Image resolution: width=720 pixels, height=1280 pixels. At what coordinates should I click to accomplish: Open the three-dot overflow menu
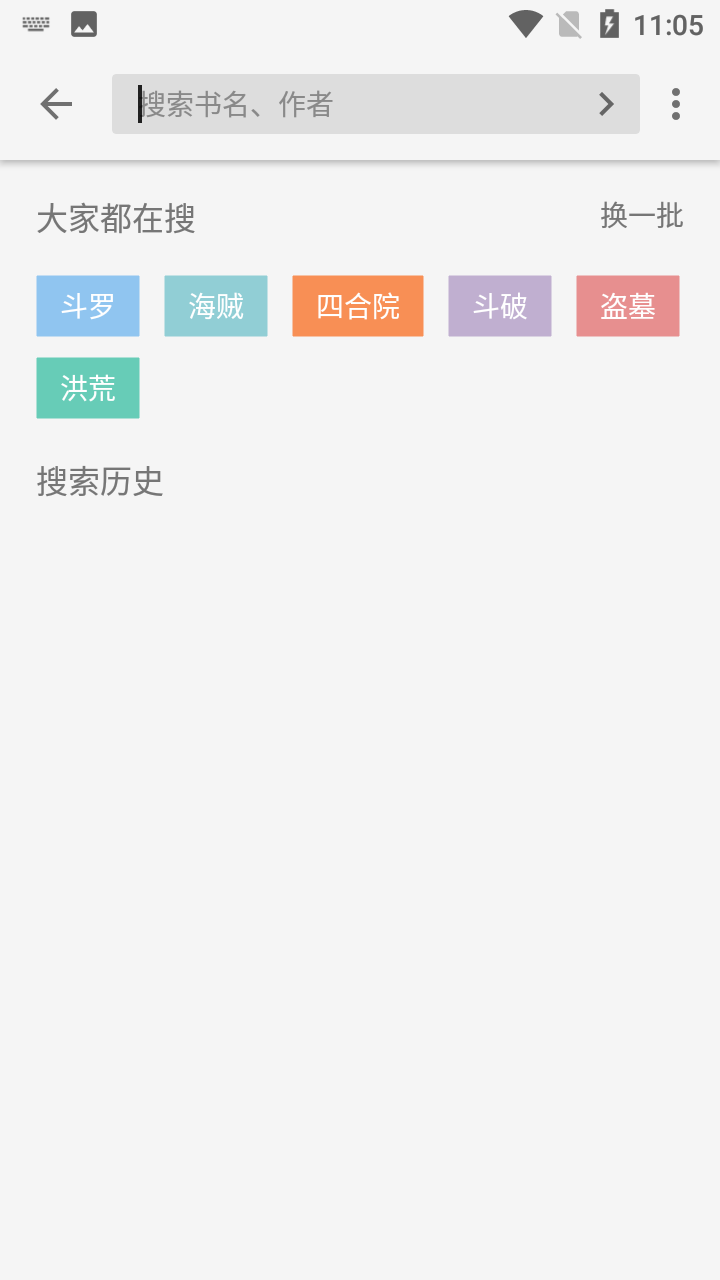coord(676,104)
